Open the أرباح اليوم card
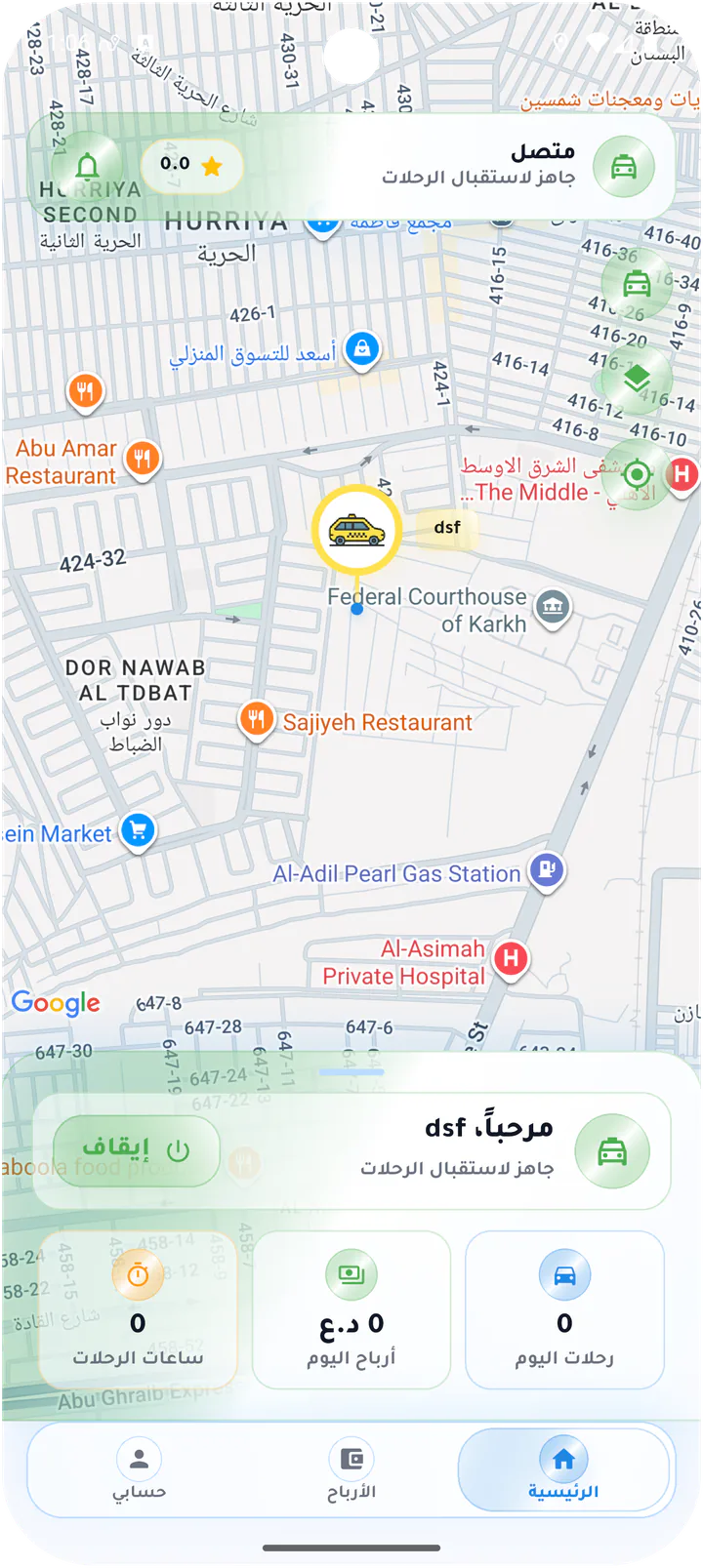 [x=351, y=1309]
